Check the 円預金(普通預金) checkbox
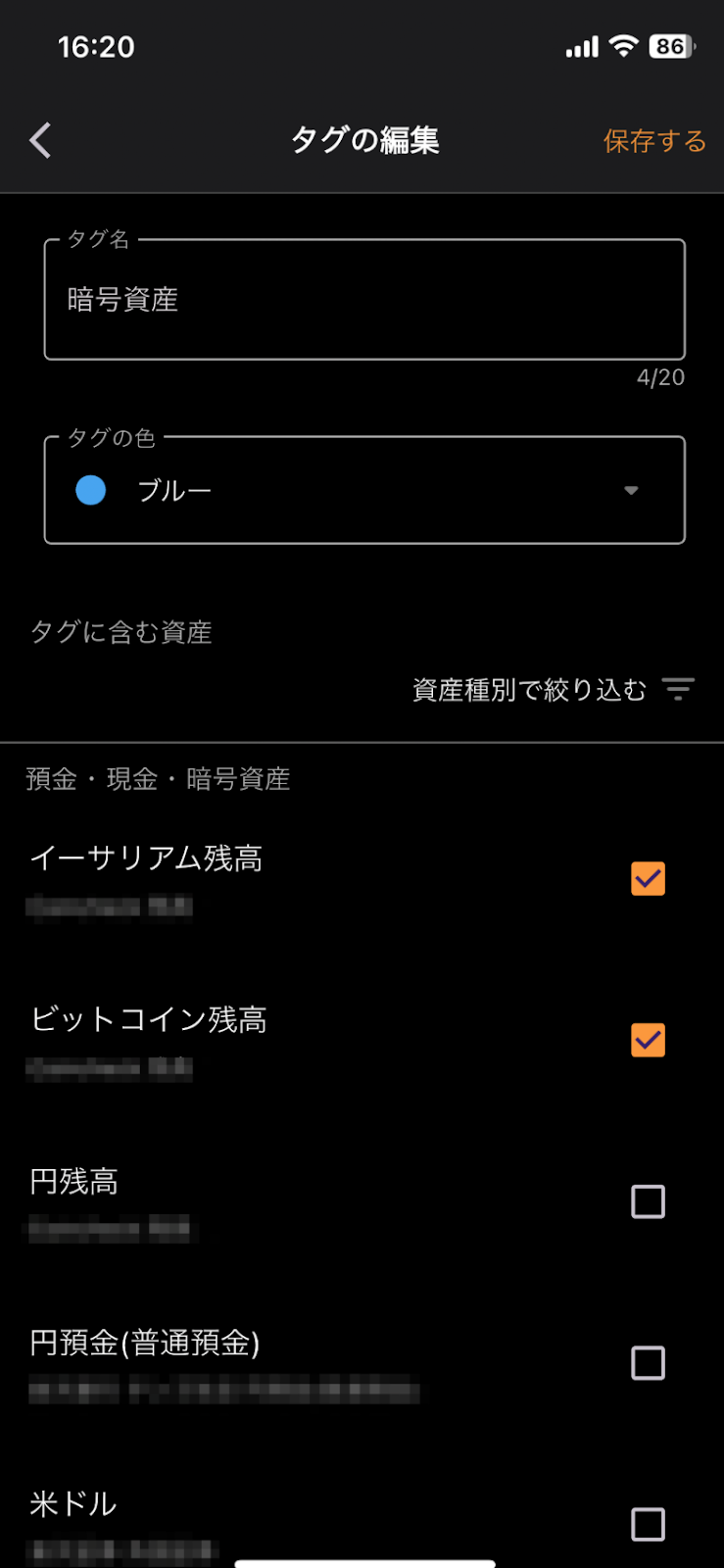This screenshot has height=1568, width=724. pos(648,1363)
